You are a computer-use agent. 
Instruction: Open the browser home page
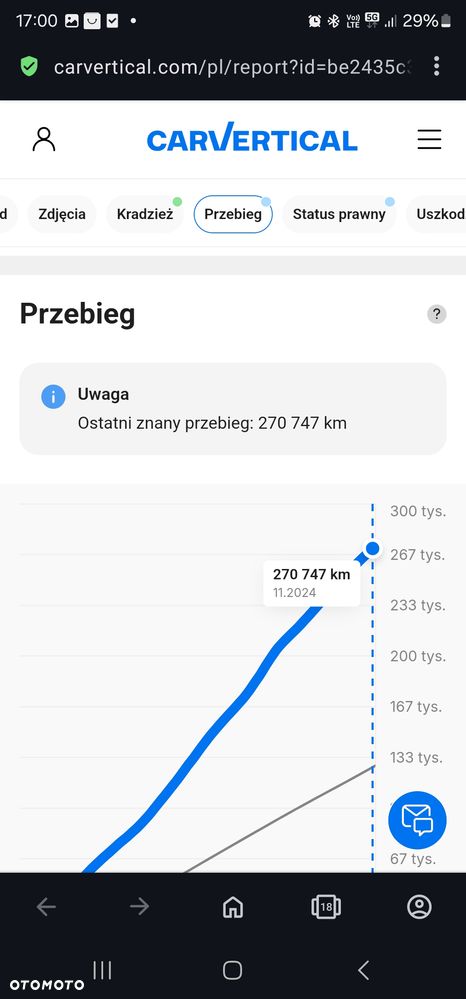[x=233, y=907]
